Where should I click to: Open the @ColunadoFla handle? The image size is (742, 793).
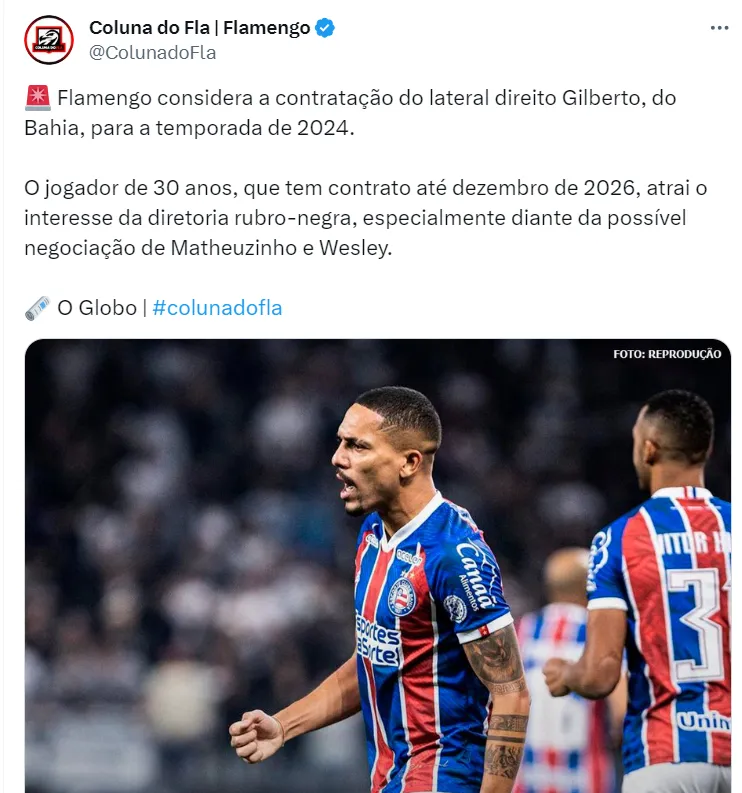pyautogui.click(x=152, y=53)
